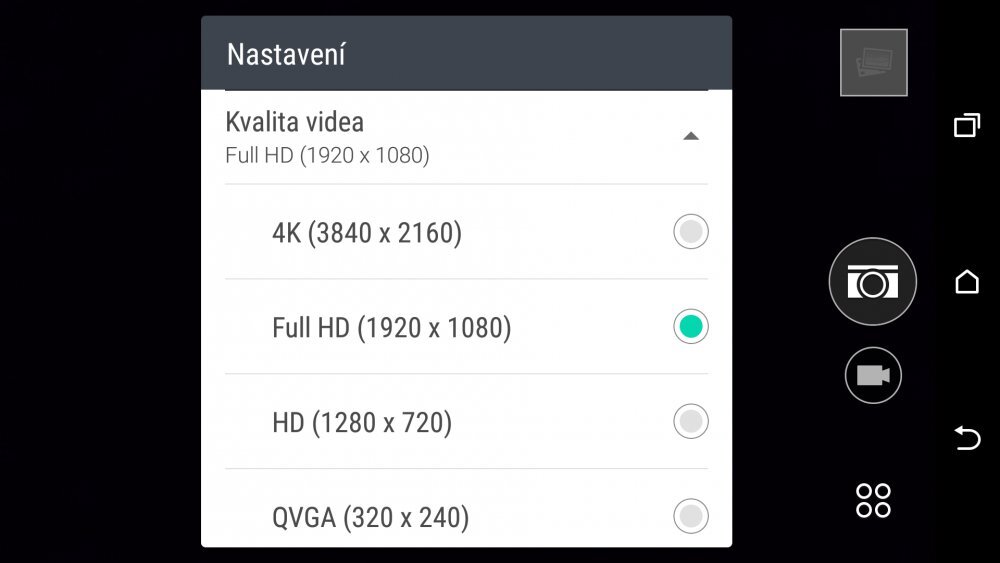Pick HD (1280 x 720) resolution
The height and width of the screenshot is (563, 1000).
pyautogui.click(x=690, y=421)
